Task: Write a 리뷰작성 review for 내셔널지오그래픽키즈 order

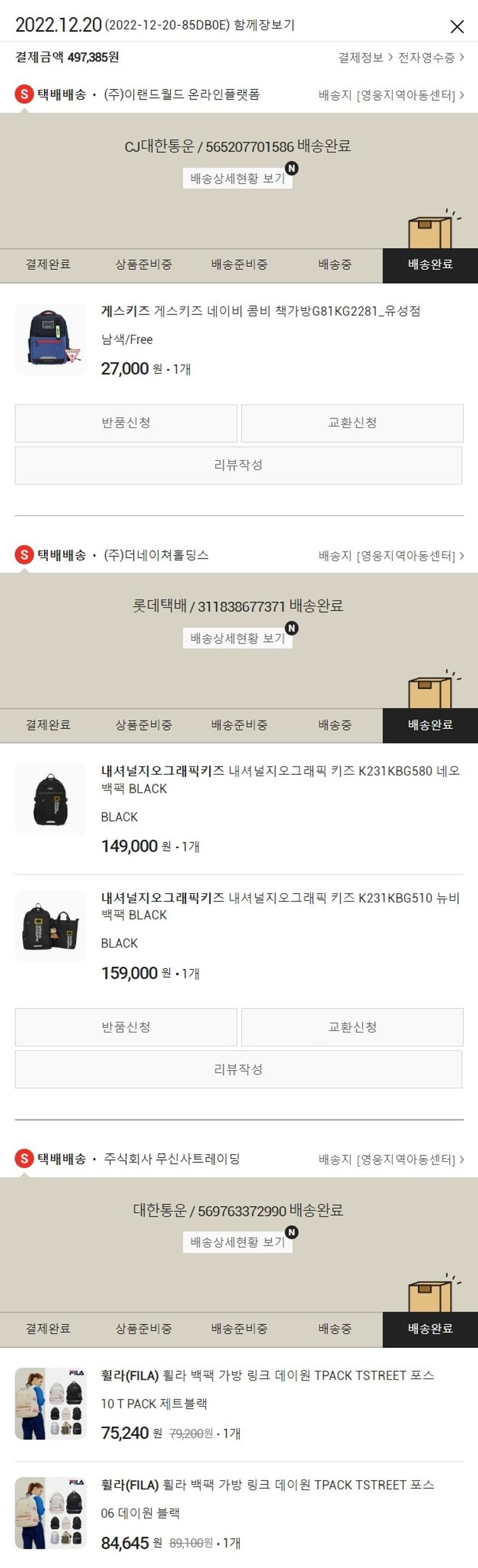Action: (238, 1069)
